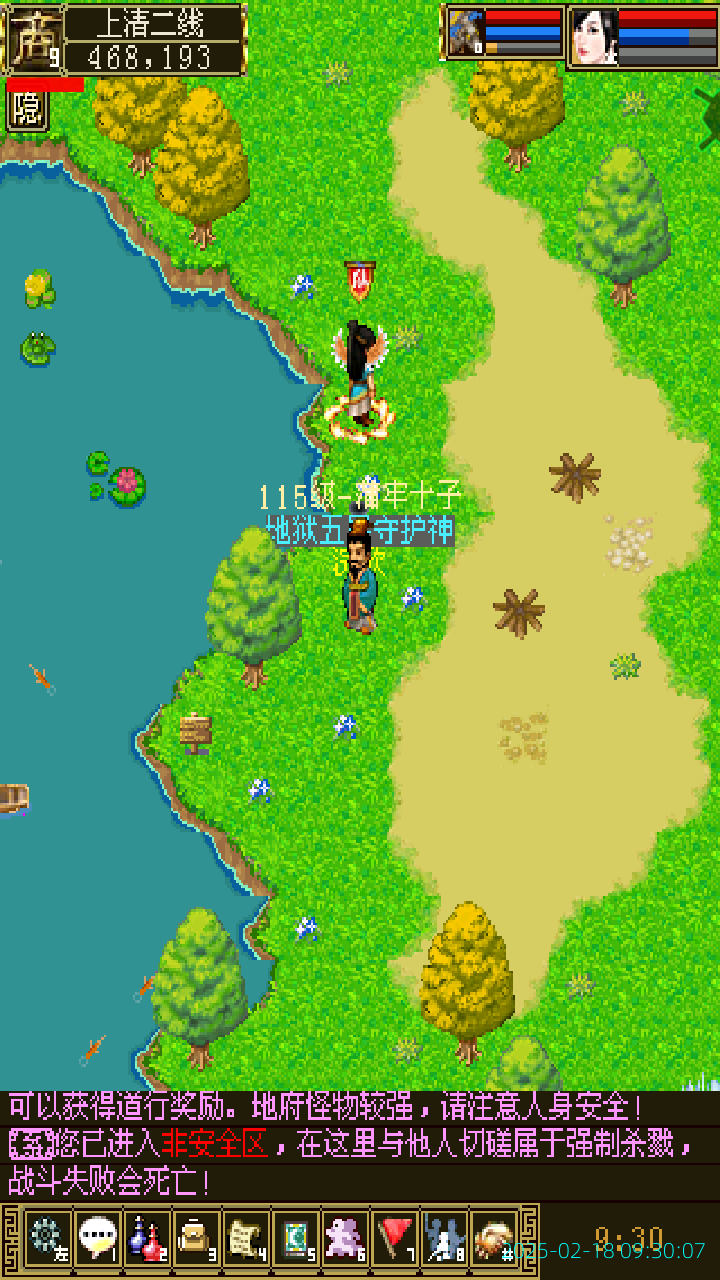
Task: Select the red flag in slot 7
Action: point(397,1238)
